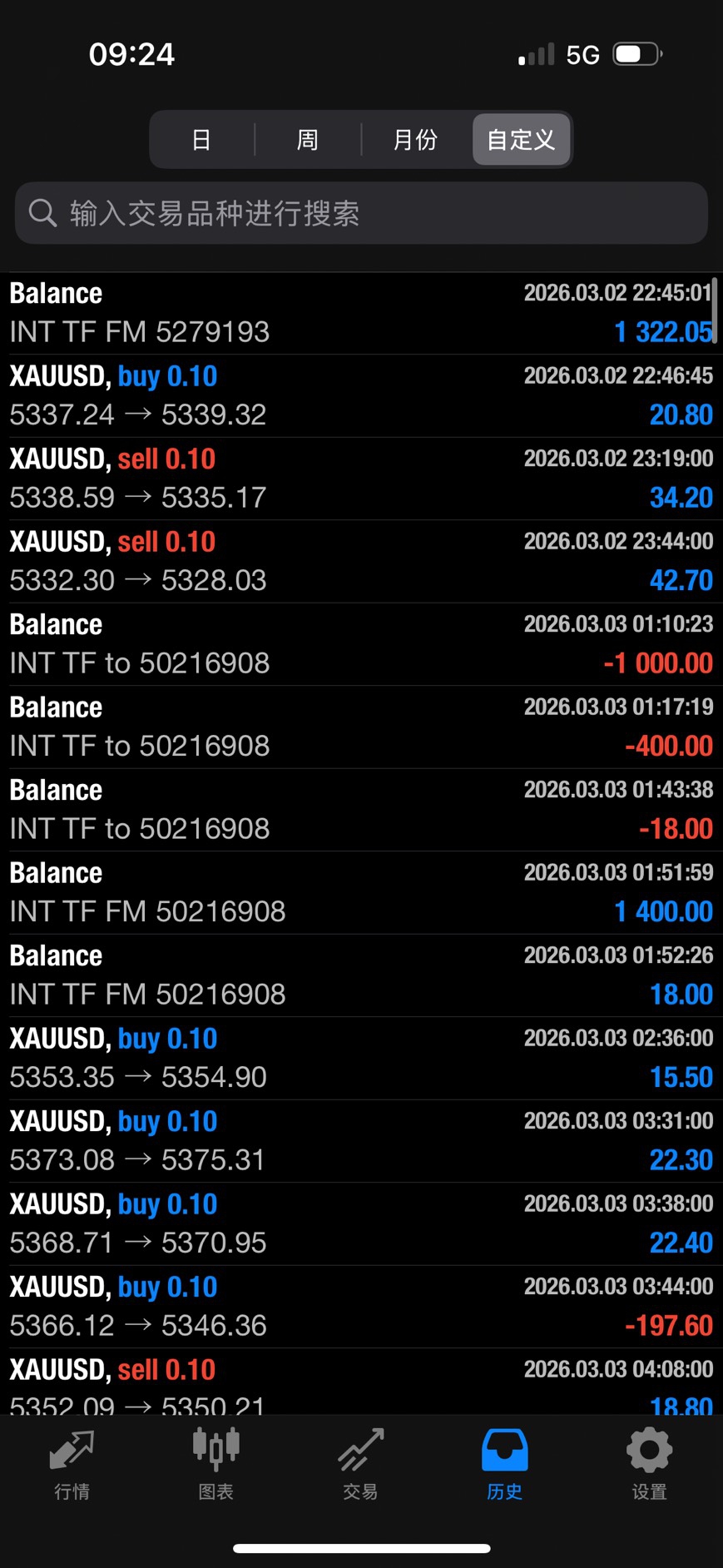The width and height of the screenshot is (723, 1568).
Task: View the XAUUSD sell trade at 23:19:00
Action: pos(361,479)
